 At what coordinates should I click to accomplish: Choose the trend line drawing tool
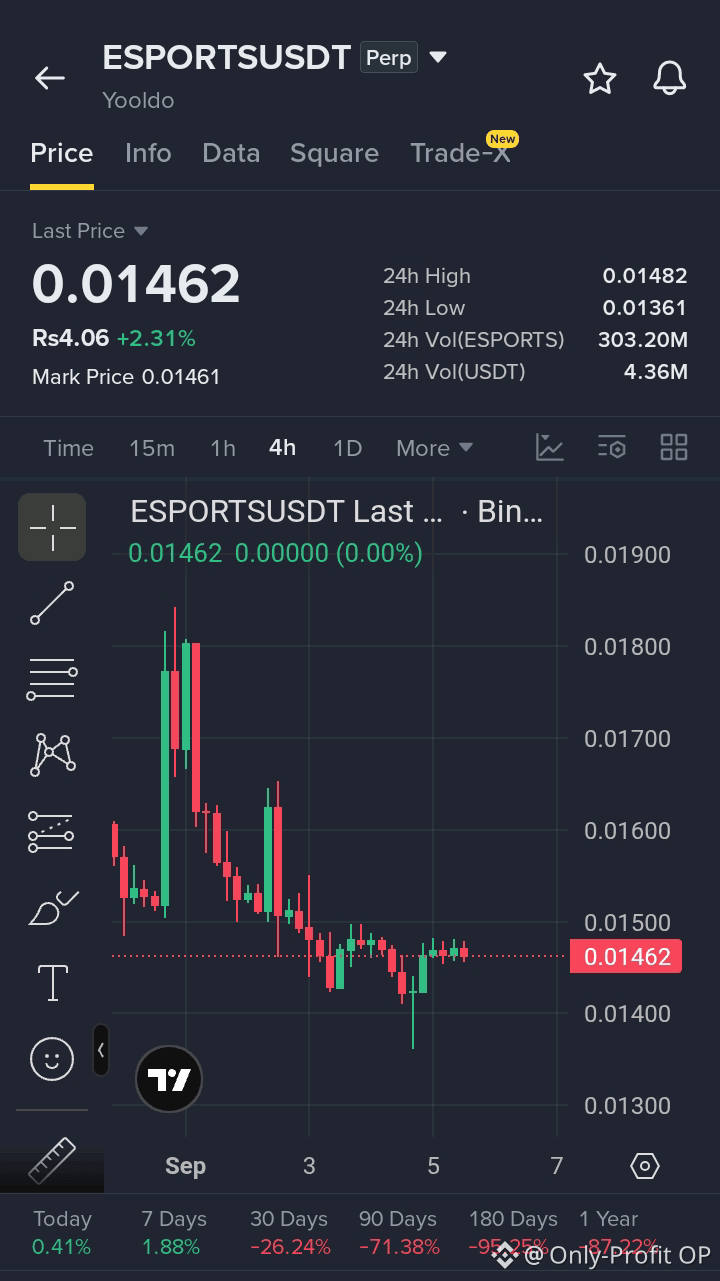(52, 603)
